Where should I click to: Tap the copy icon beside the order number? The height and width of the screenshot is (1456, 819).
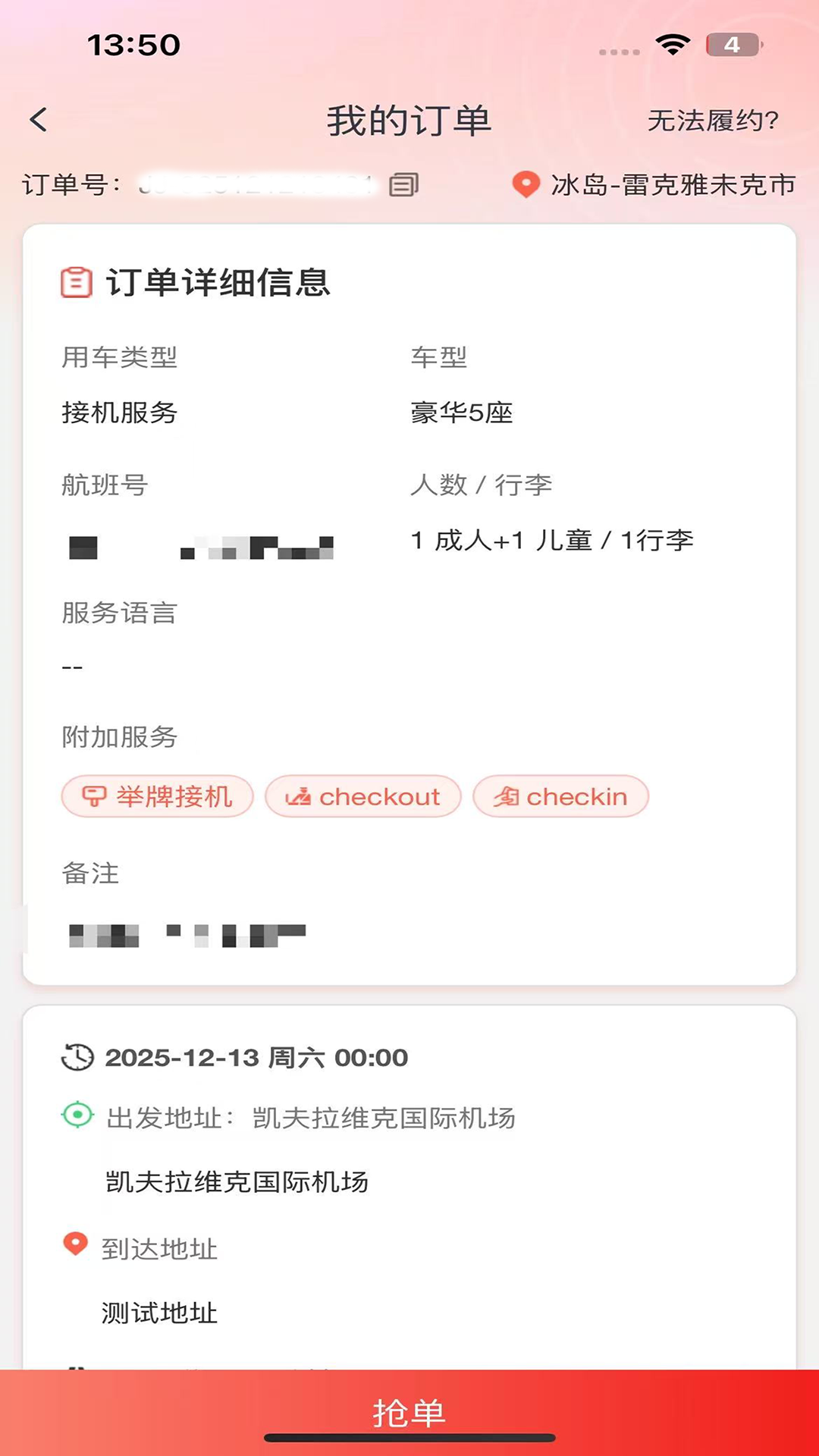coord(403,184)
